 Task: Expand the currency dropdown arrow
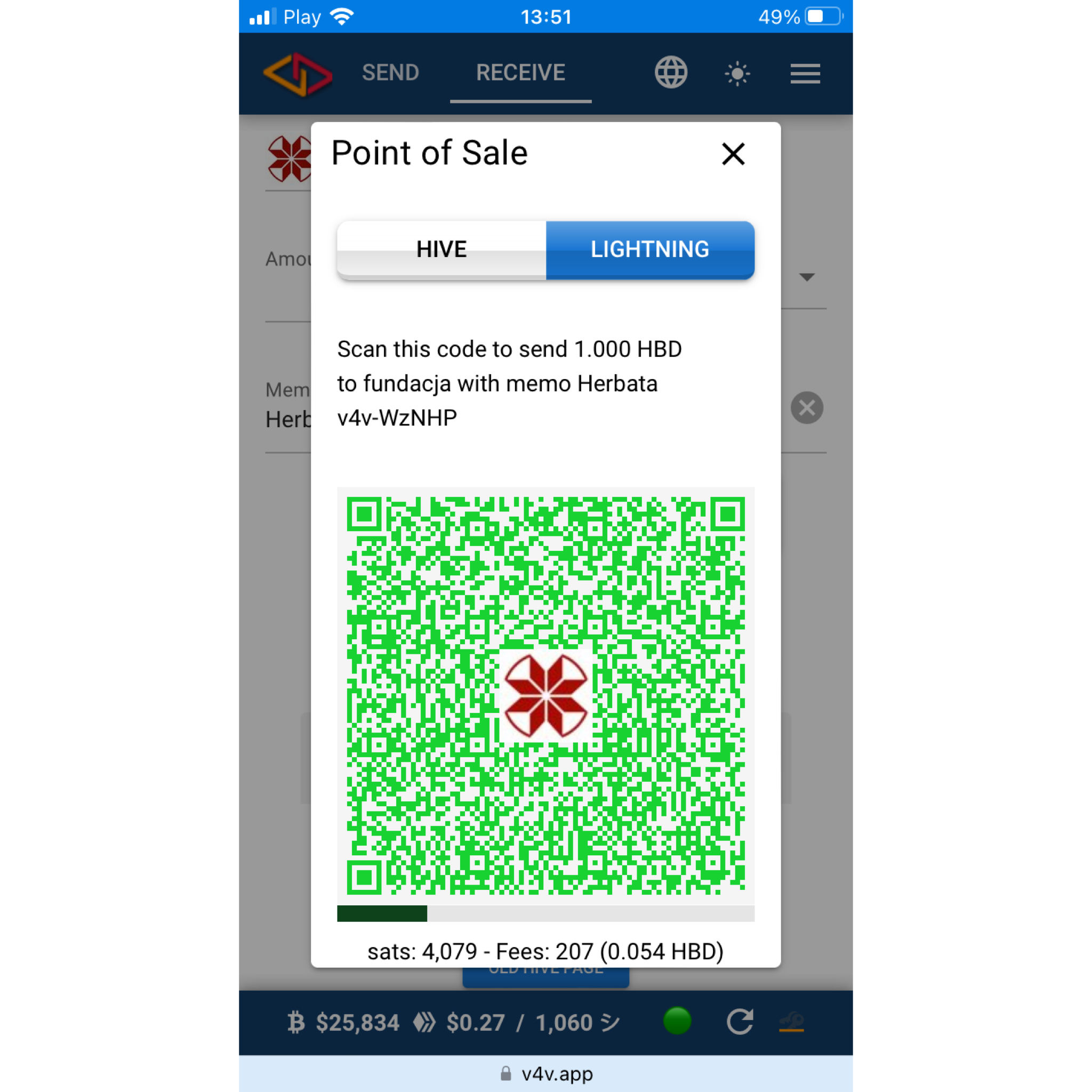click(807, 277)
